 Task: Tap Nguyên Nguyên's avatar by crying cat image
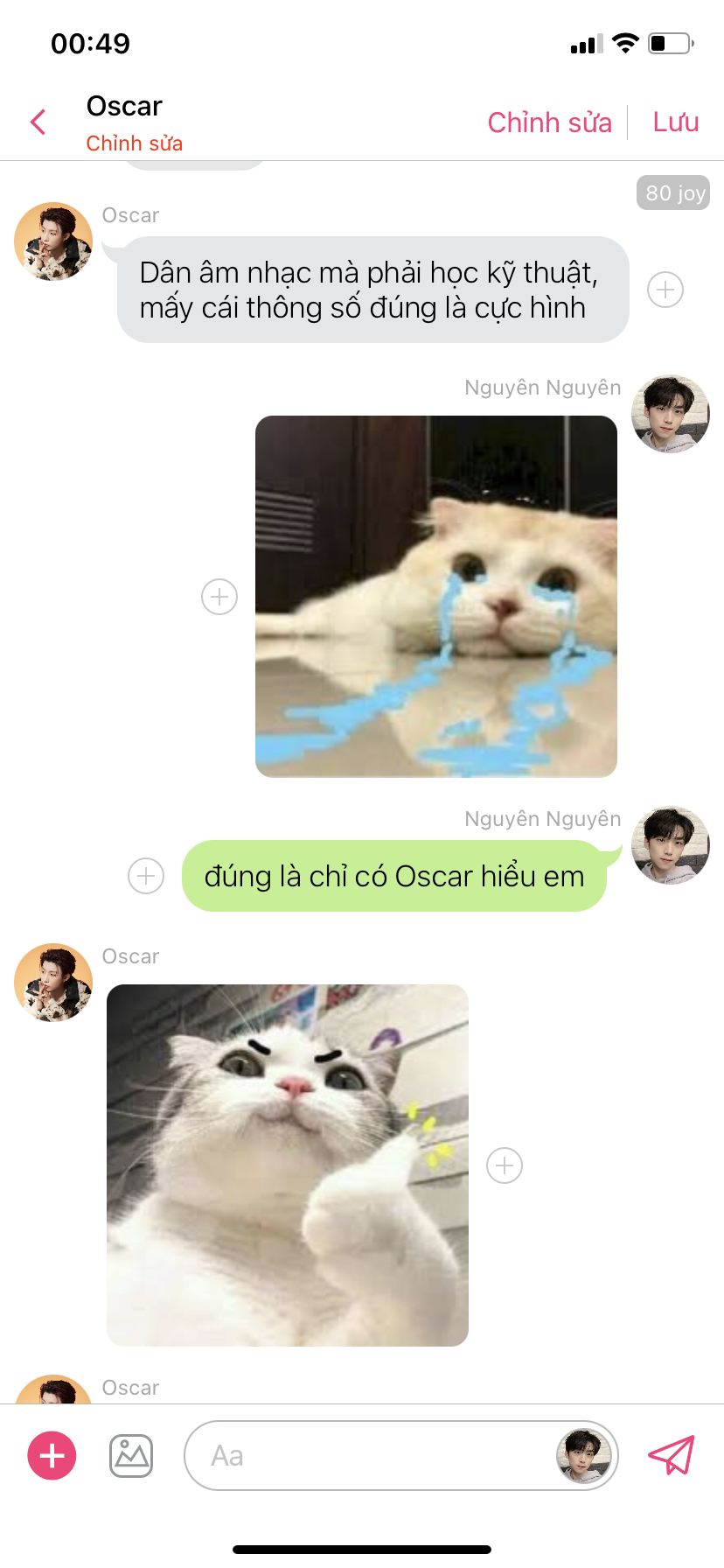pyautogui.click(x=670, y=415)
